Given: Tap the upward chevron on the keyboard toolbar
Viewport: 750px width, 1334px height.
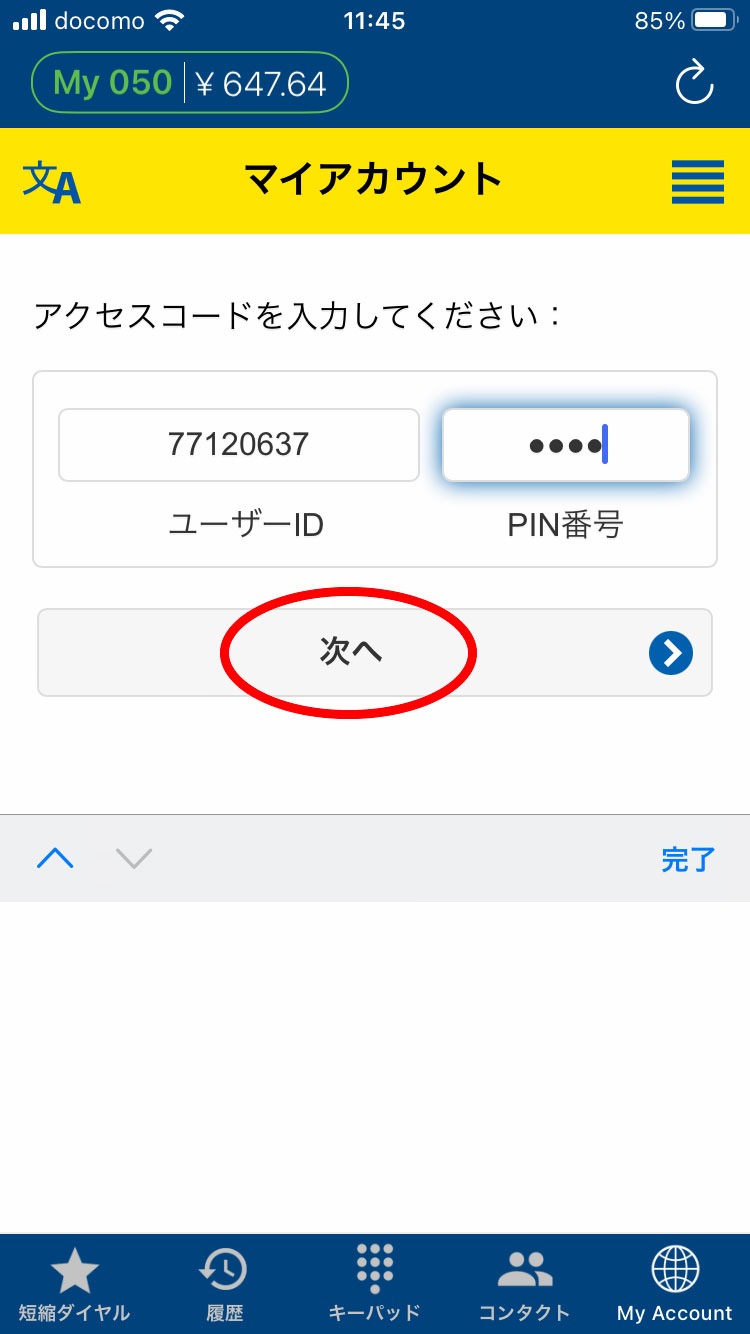Looking at the screenshot, I should [x=55, y=858].
